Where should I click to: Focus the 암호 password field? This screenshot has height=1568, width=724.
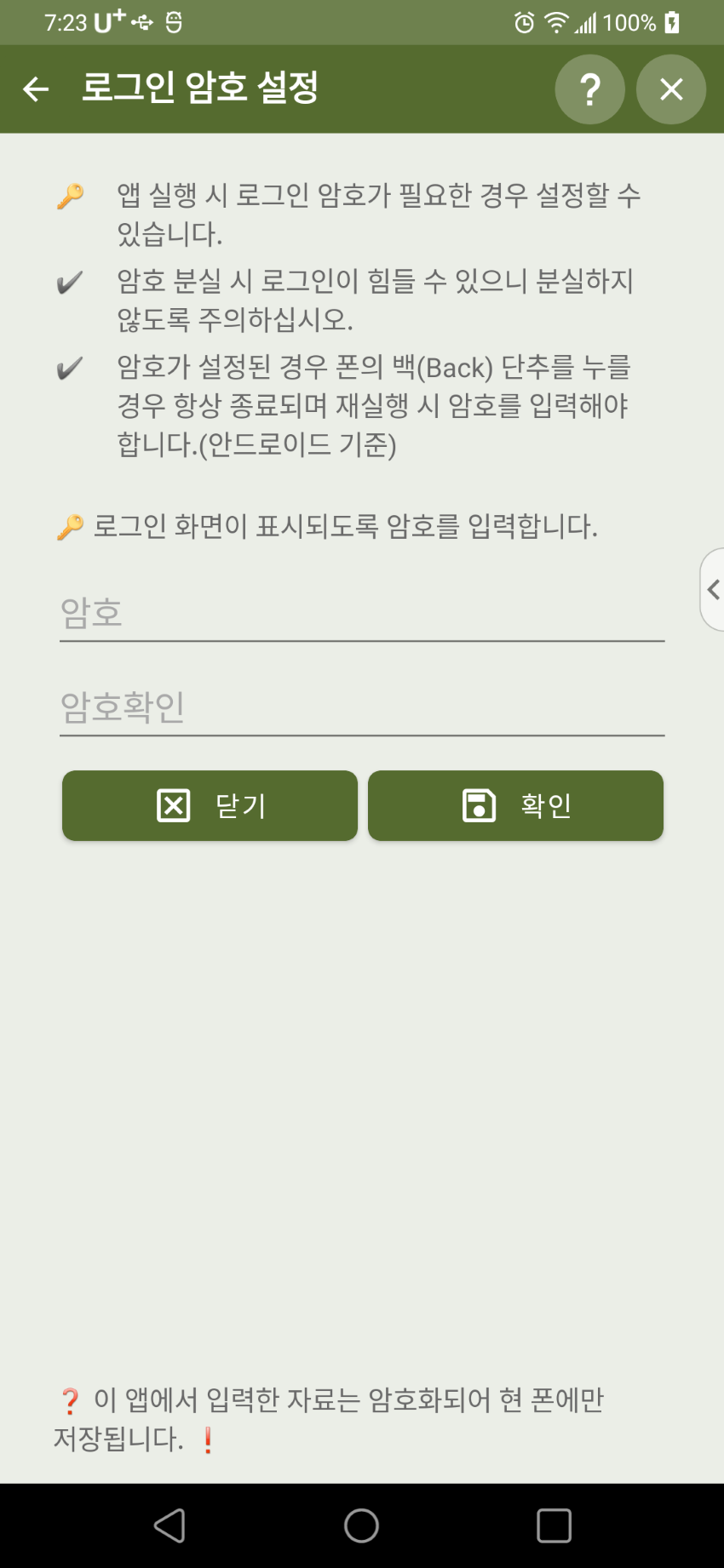coord(362,613)
